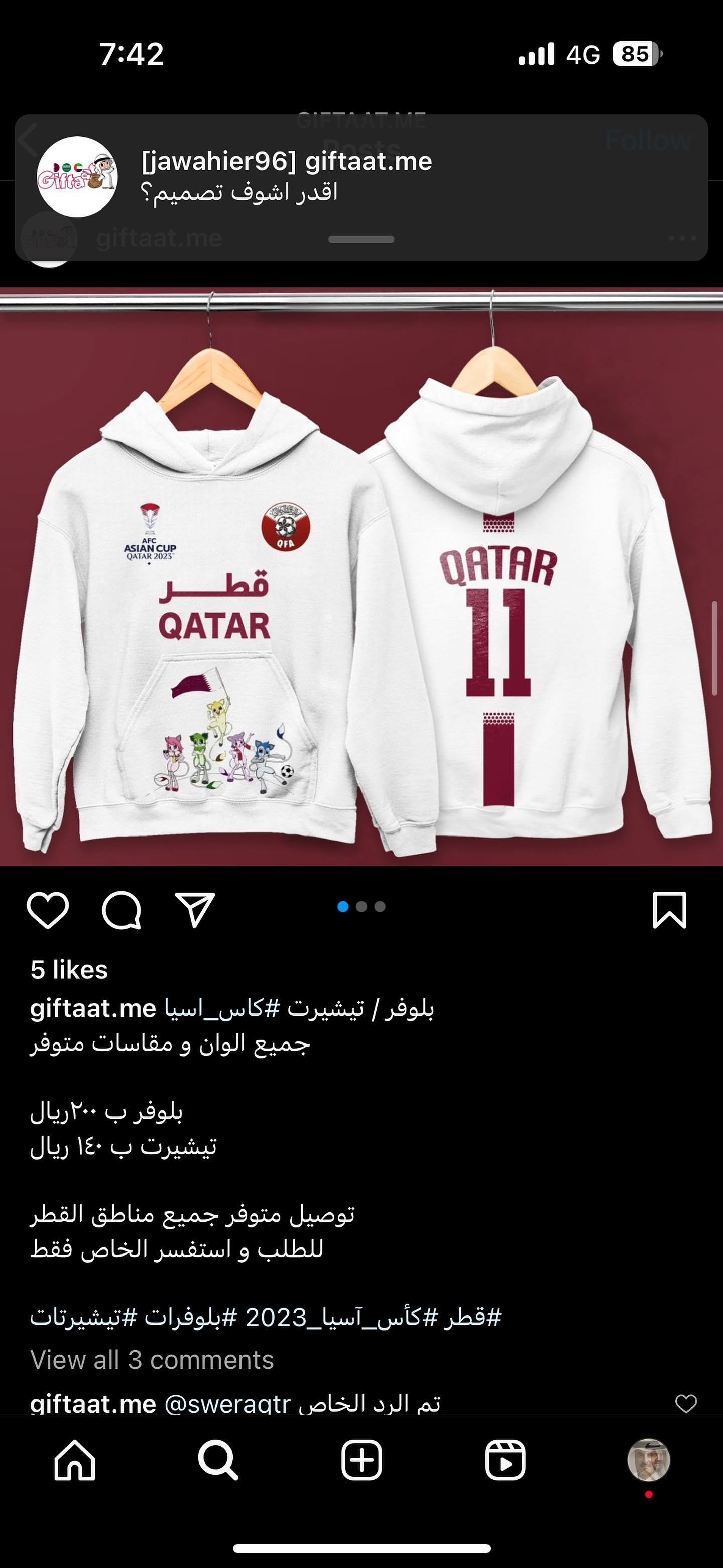Viewport: 723px width, 1568px height.
Task: Like the giftaat.me hoodie post
Action: pyautogui.click(x=47, y=911)
